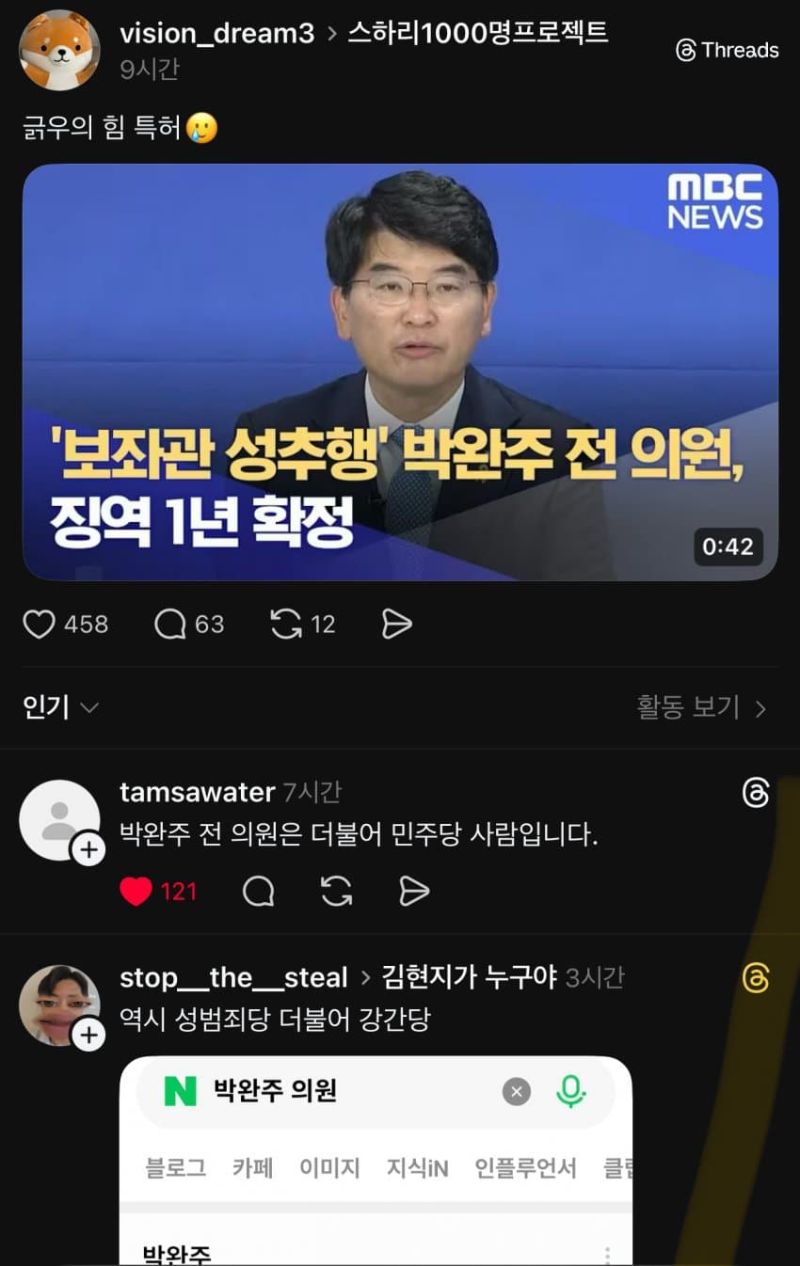The image size is (800, 1266).
Task: Open stop__the__steal's profile
Action: [x=233, y=977]
